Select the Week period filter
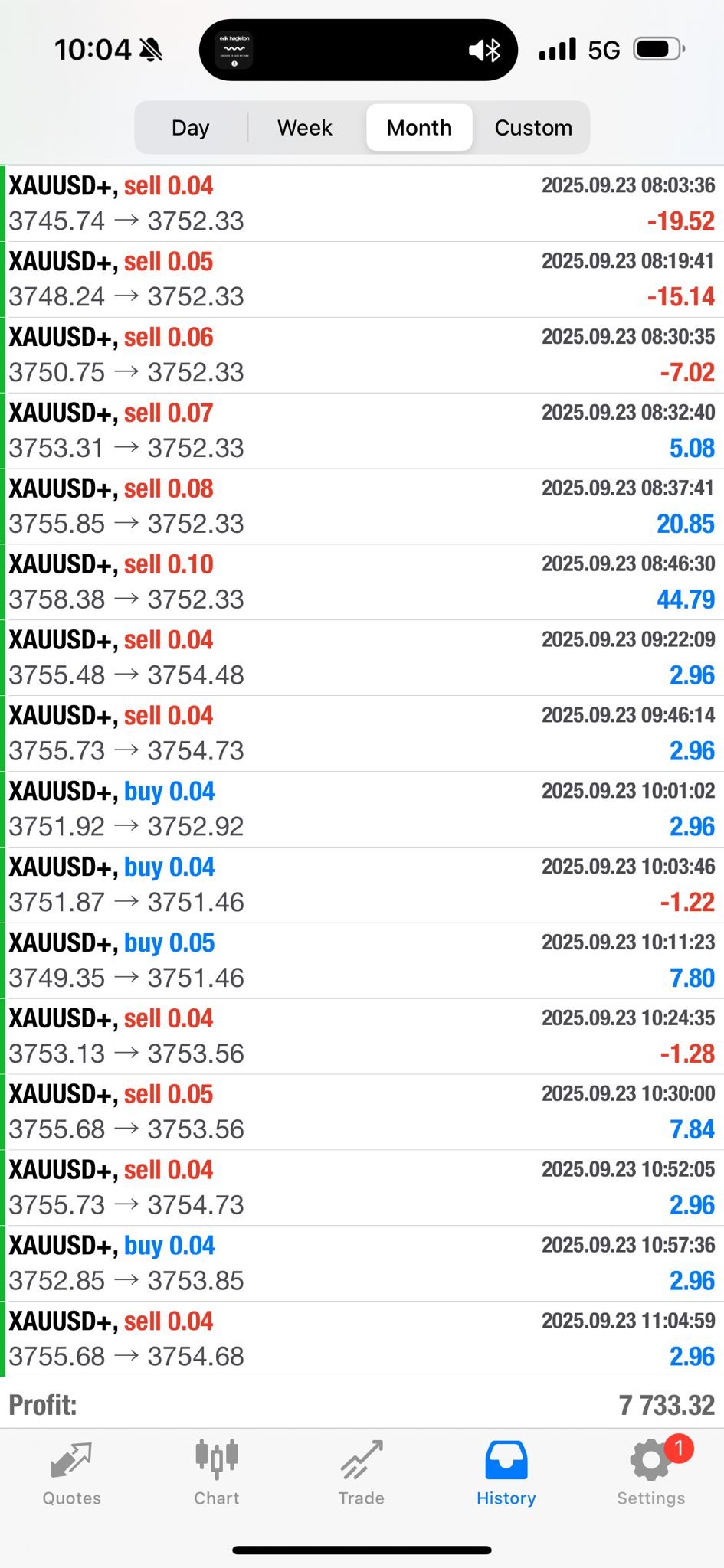This screenshot has height=1568, width=724. (305, 128)
